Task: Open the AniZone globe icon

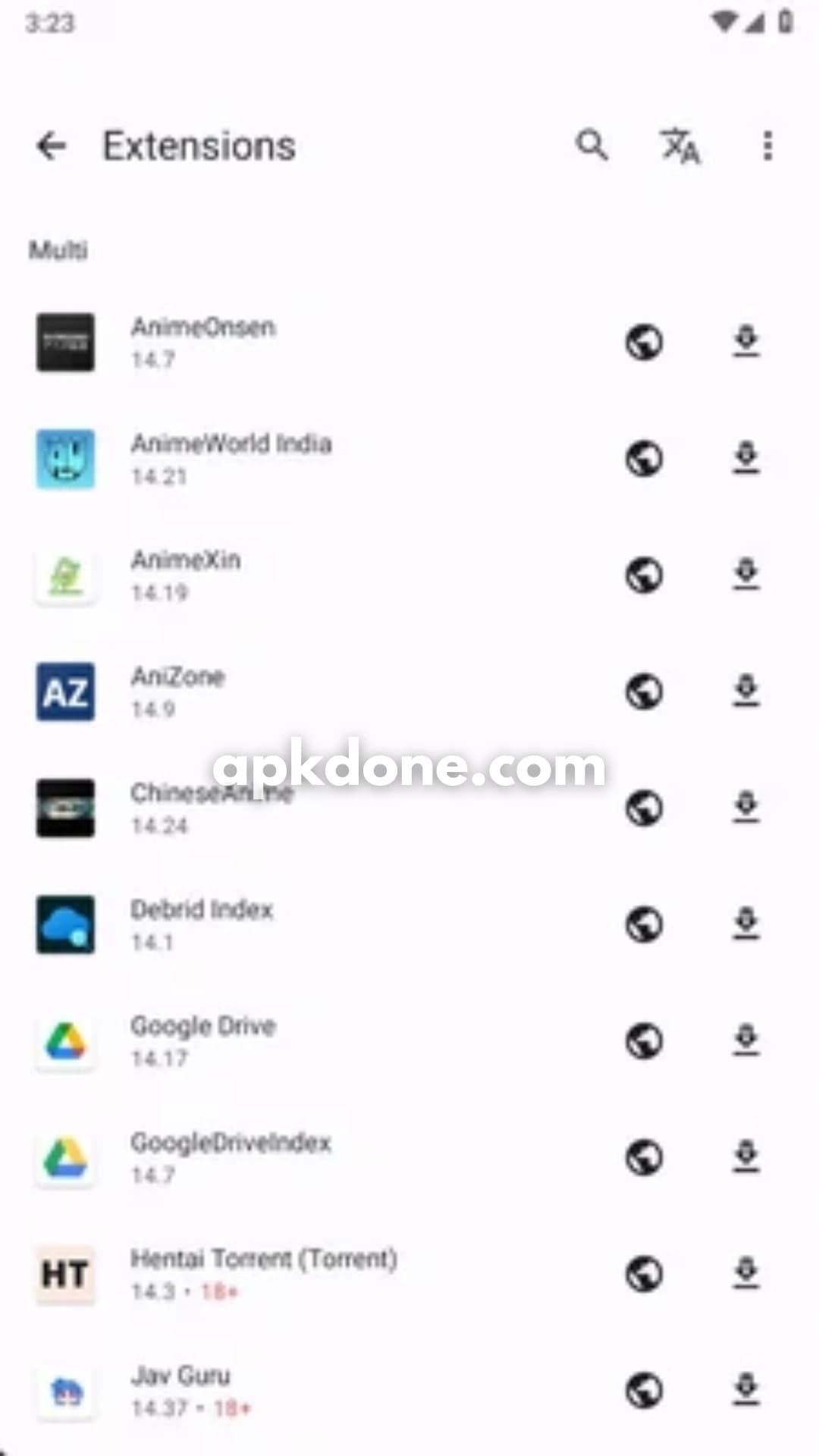Action: click(x=645, y=692)
